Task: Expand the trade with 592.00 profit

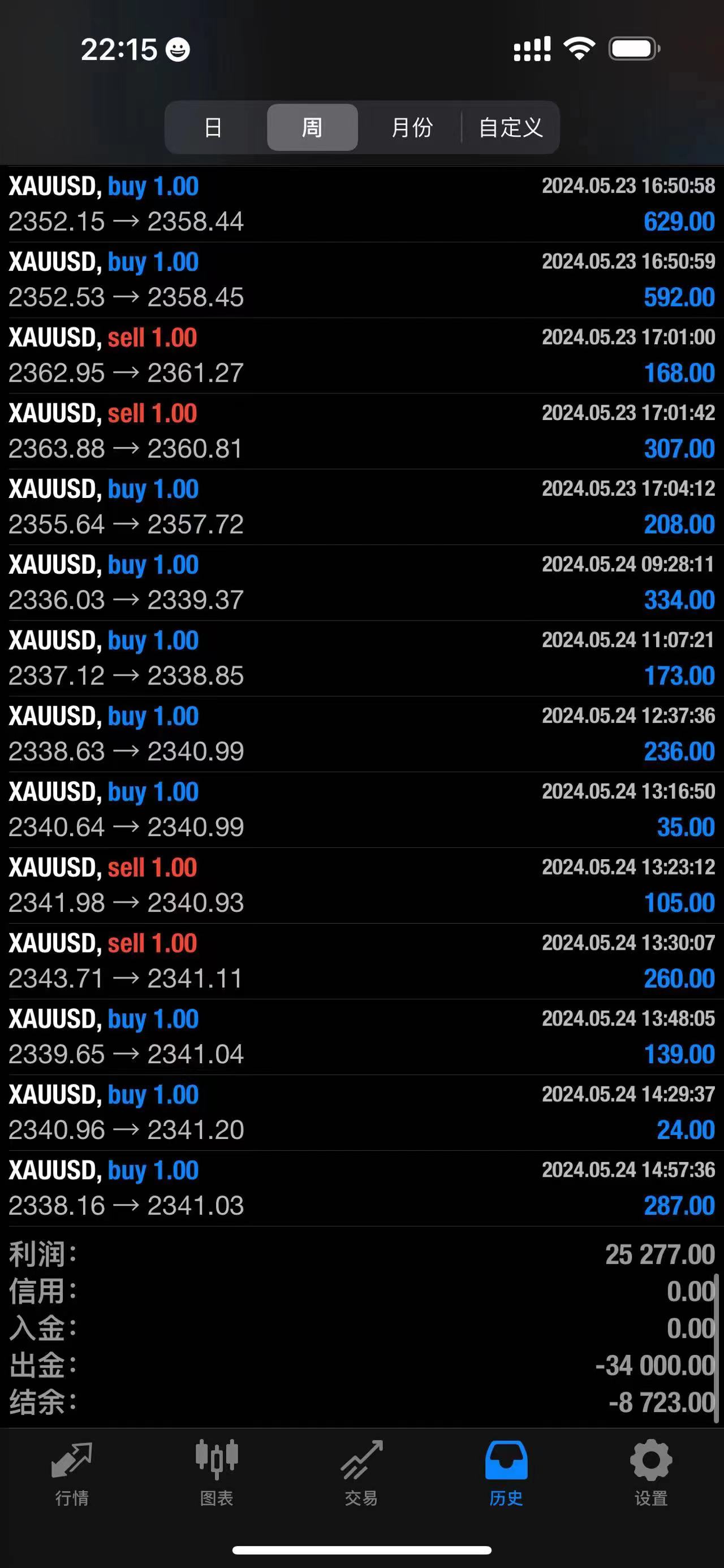Action: click(361, 280)
